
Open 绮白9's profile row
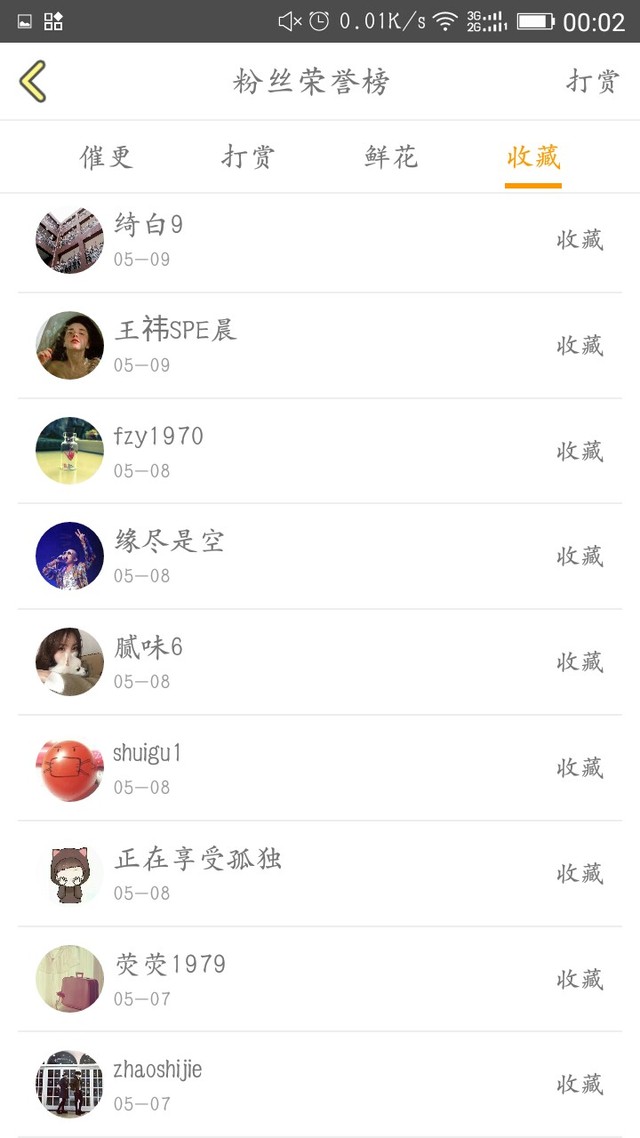[320, 240]
